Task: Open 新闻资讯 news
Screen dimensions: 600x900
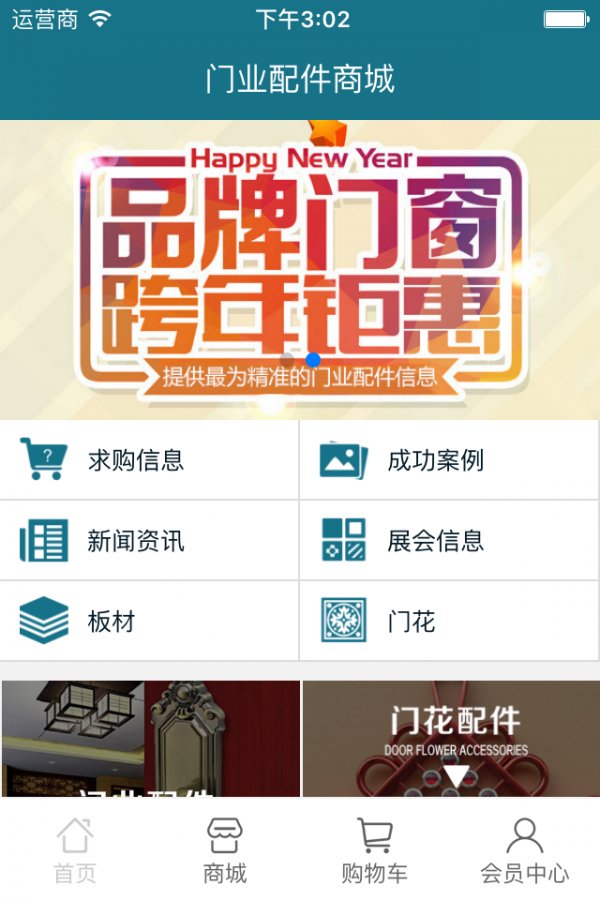Action: (149, 541)
